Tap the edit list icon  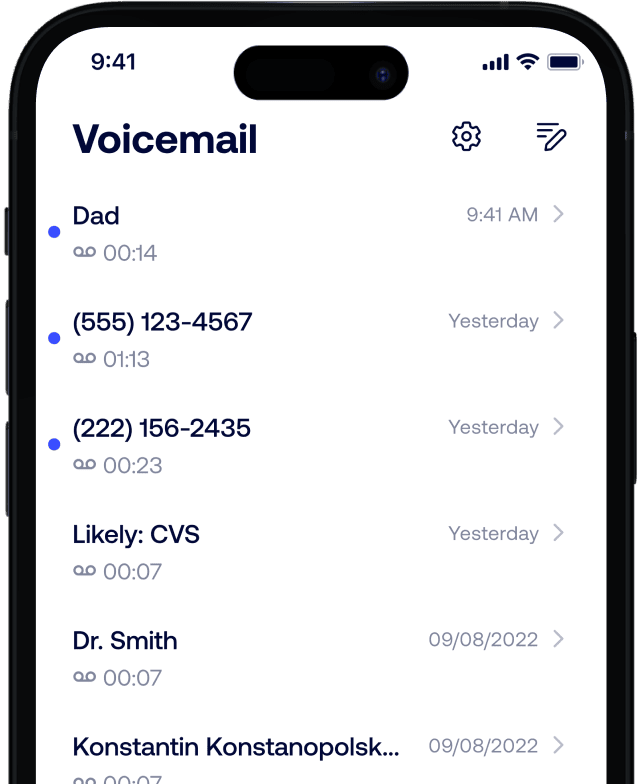pyautogui.click(x=551, y=137)
